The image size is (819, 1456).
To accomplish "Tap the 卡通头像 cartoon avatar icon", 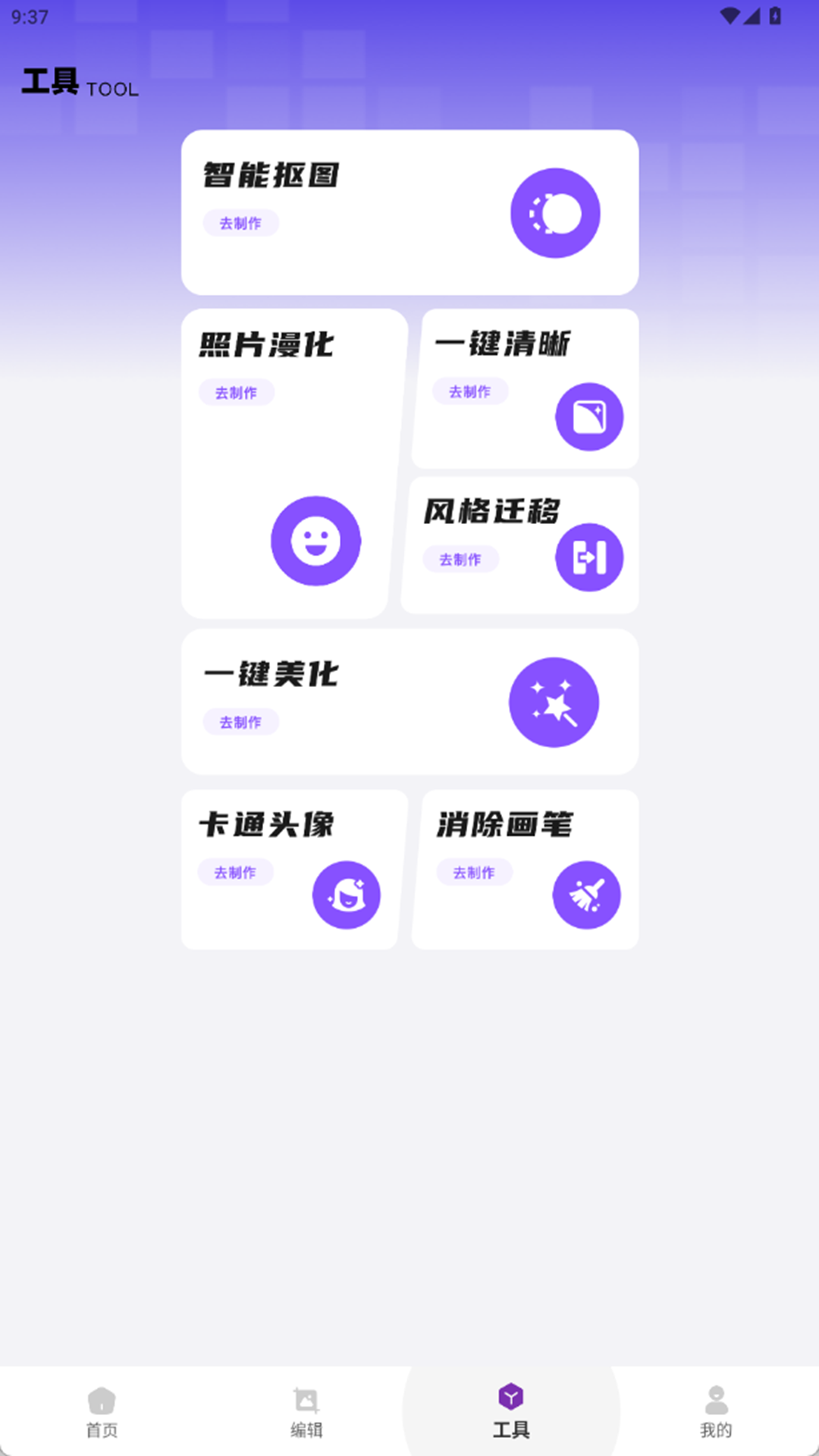I will pyautogui.click(x=347, y=894).
